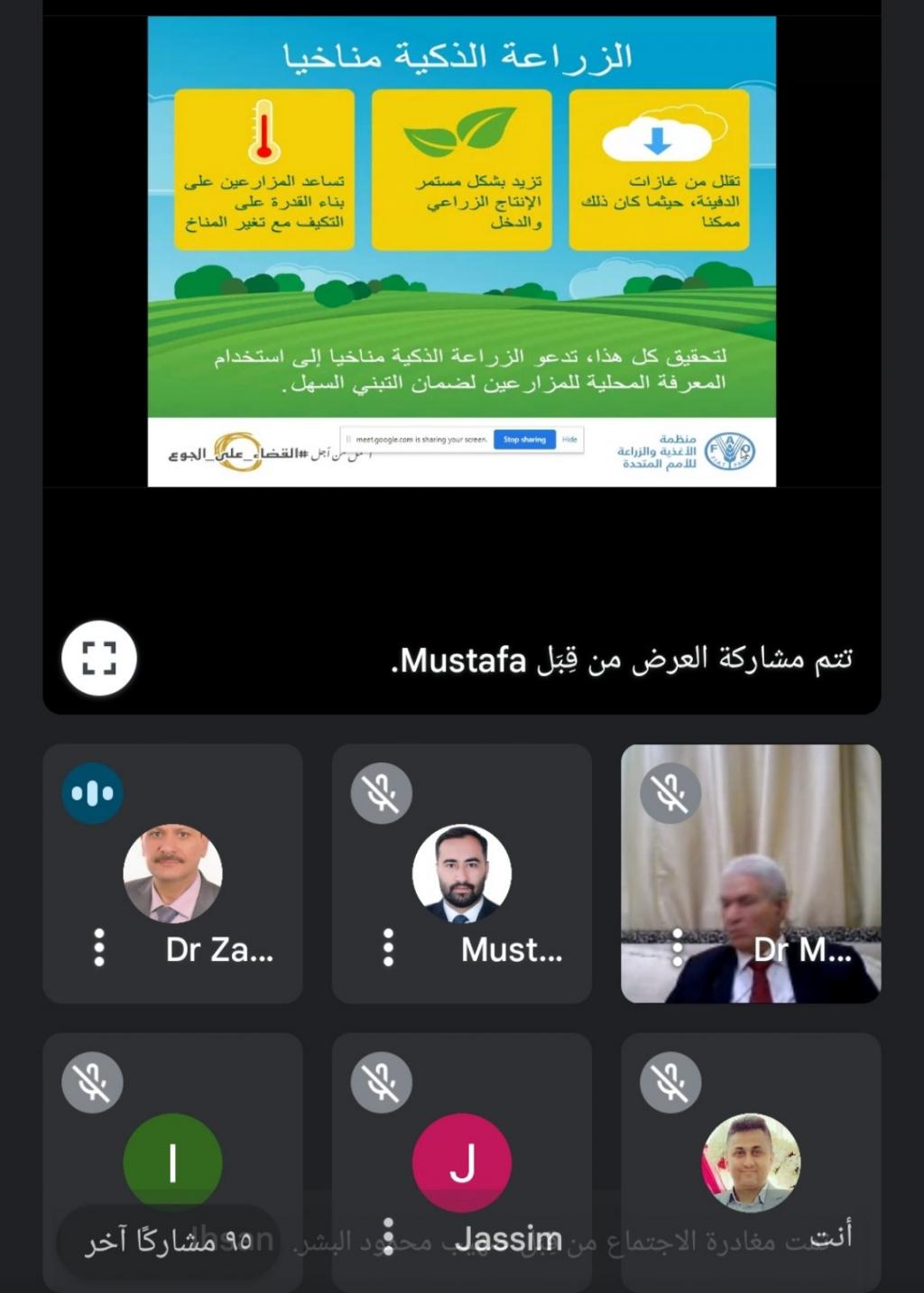Select your own tile labeled أنت
The image size is (924, 1293).
click(751, 1162)
